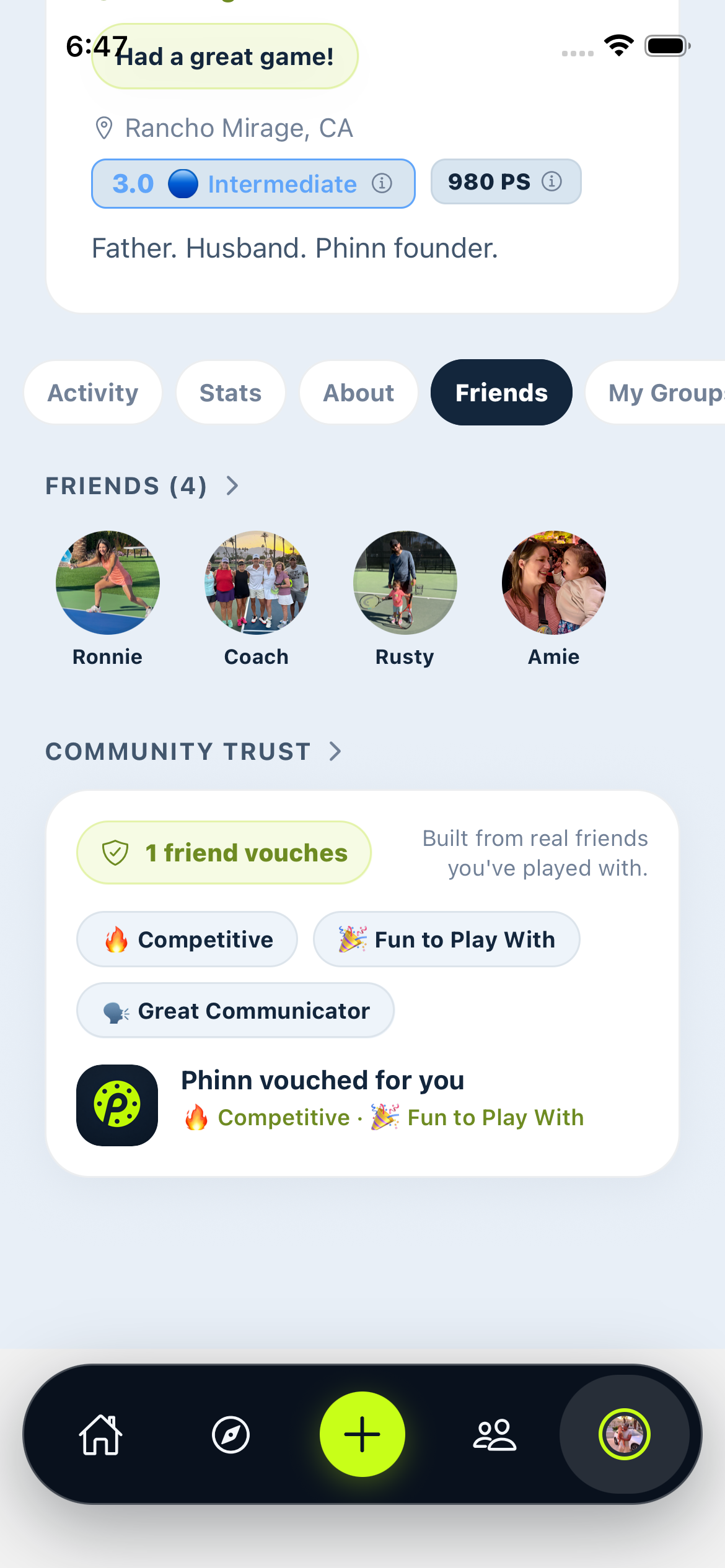Viewport: 725px width, 1568px height.
Task: Switch to My Groups tab
Action: (657, 393)
